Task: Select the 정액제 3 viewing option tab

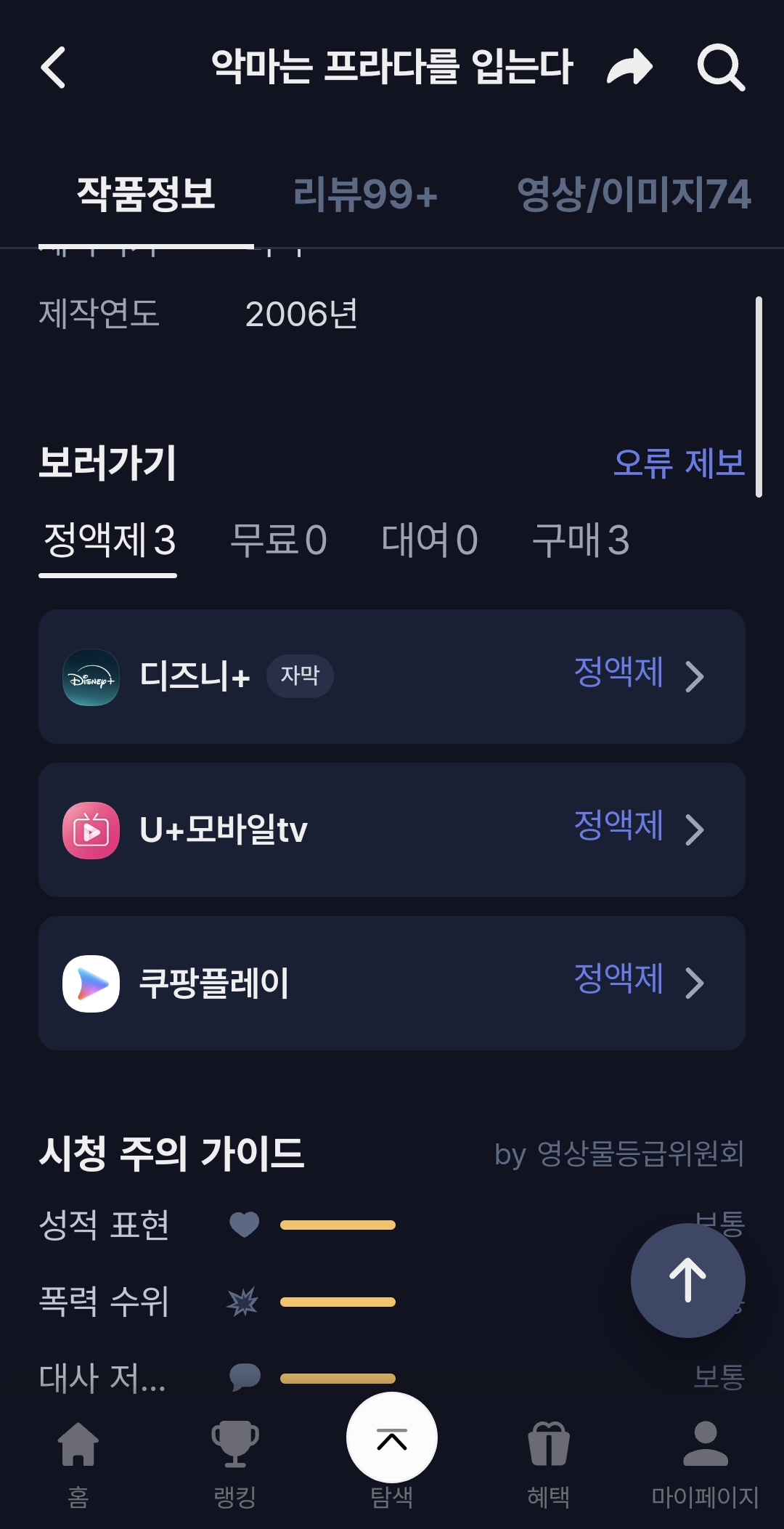Action: click(109, 540)
